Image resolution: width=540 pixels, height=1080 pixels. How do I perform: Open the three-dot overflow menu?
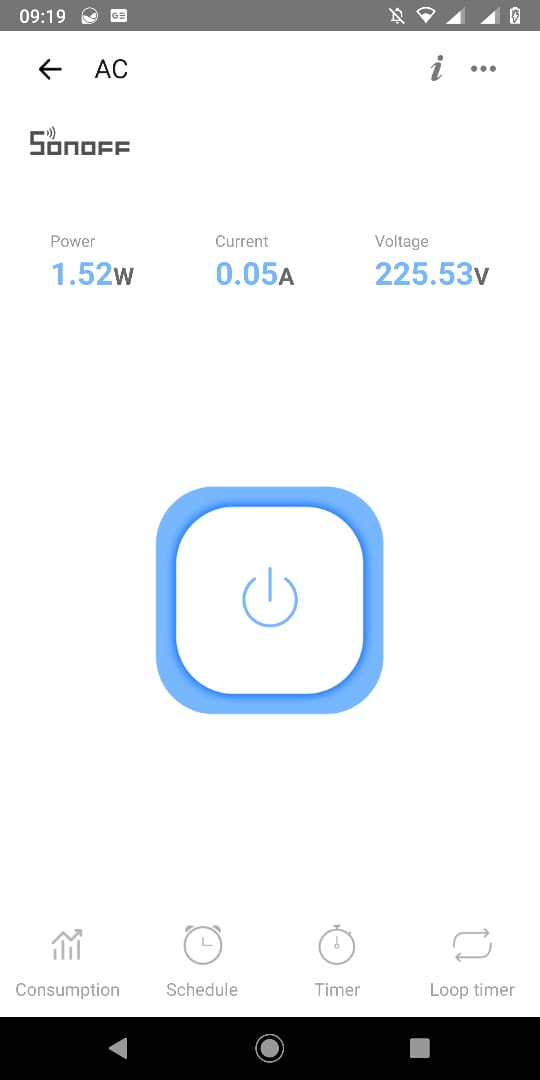pos(483,69)
